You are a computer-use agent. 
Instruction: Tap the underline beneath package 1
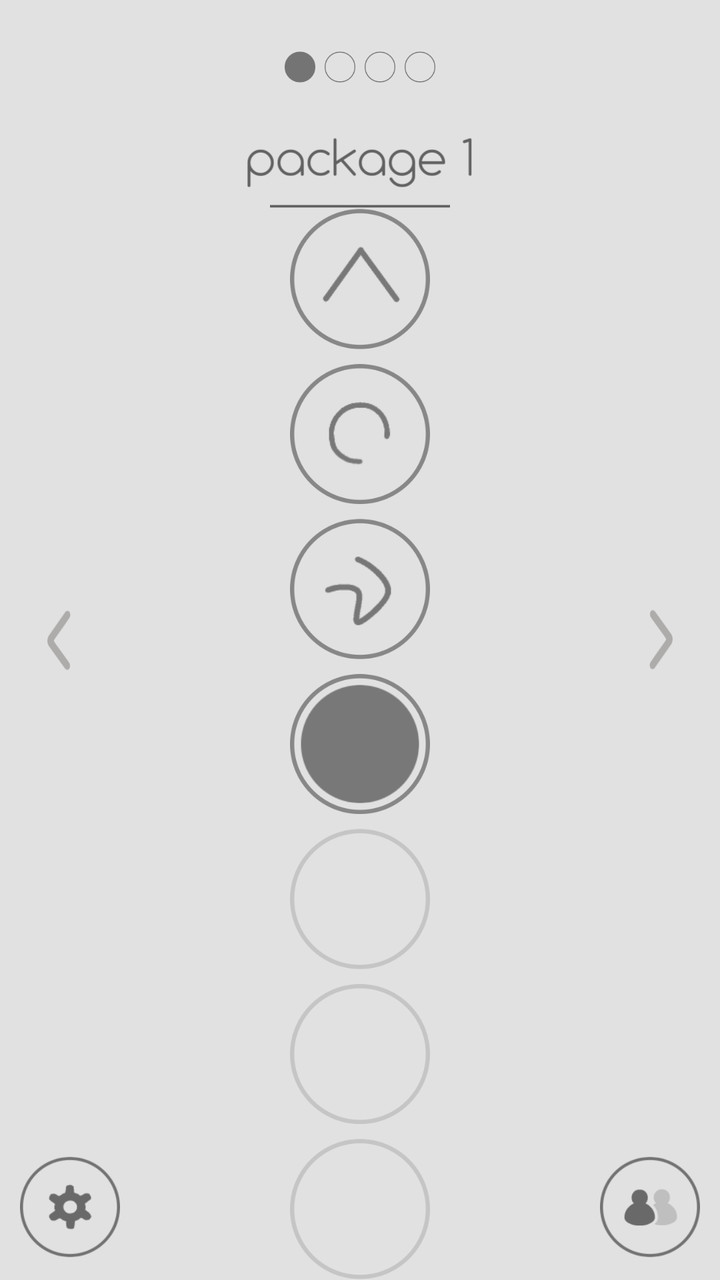point(360,207)
